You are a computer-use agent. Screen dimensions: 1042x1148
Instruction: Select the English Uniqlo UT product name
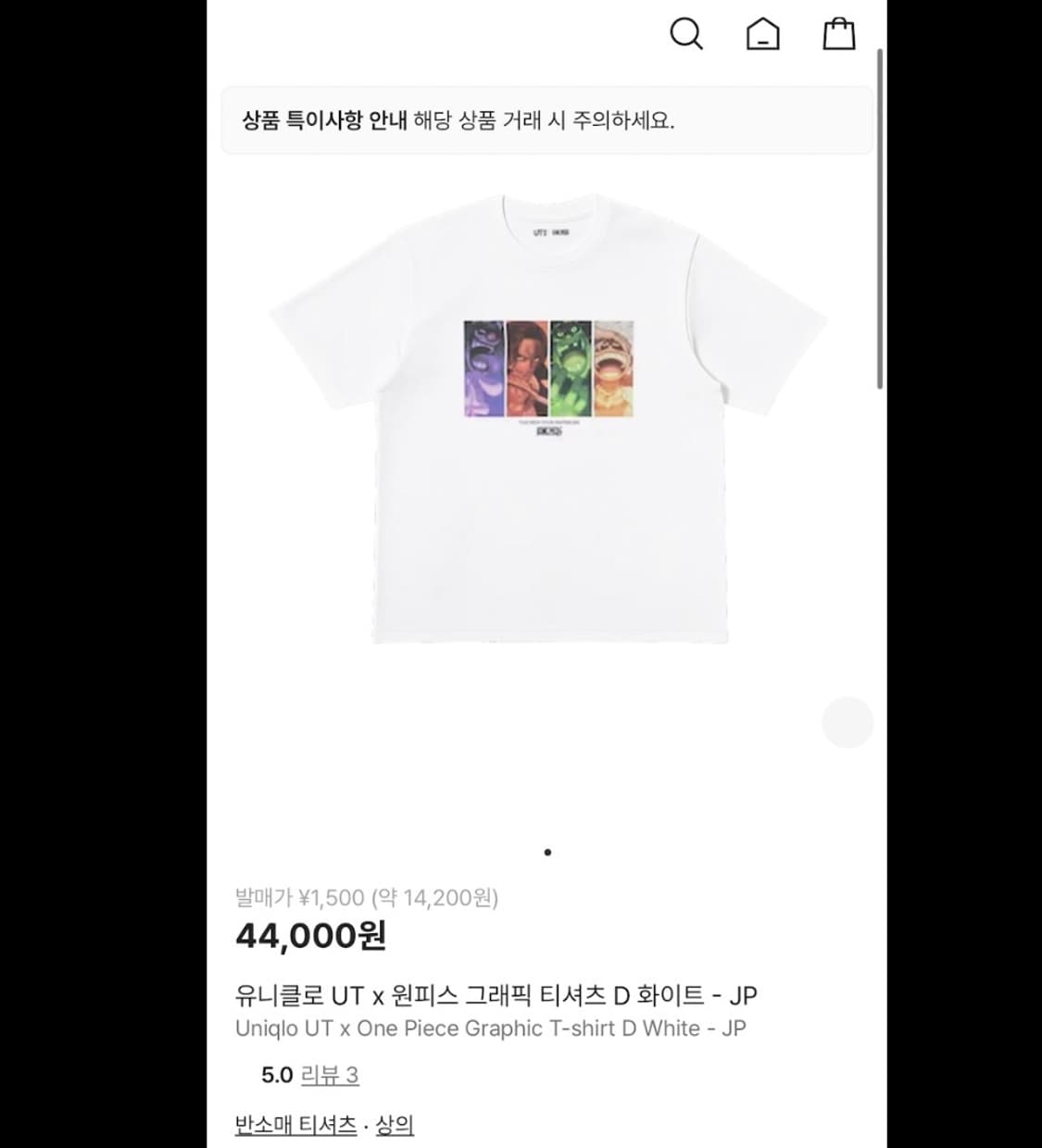pos(489,1028)
